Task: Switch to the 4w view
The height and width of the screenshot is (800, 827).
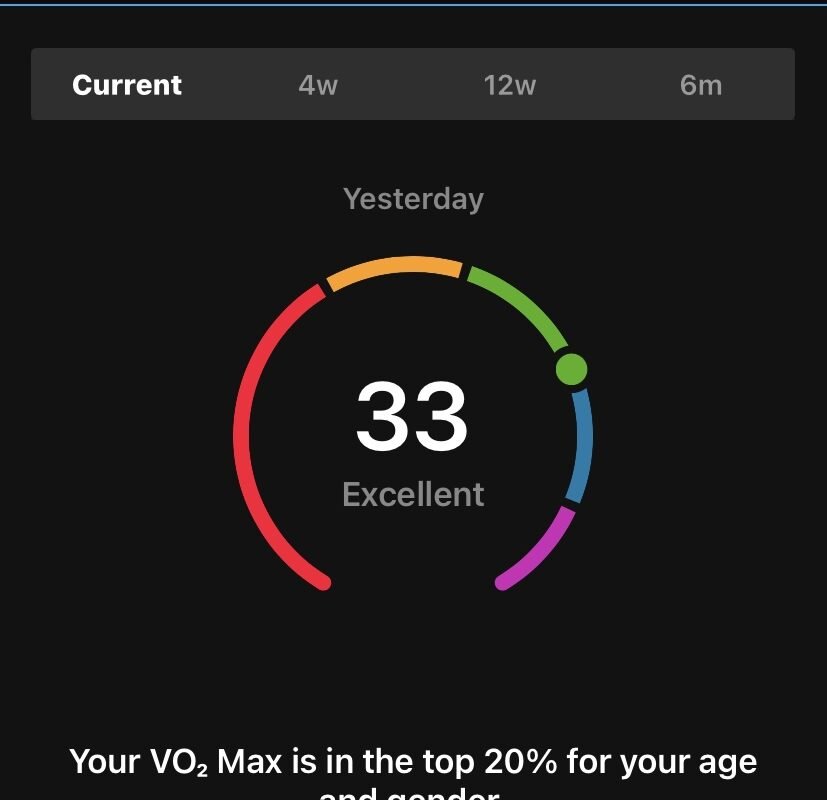Action: (318, 85)
